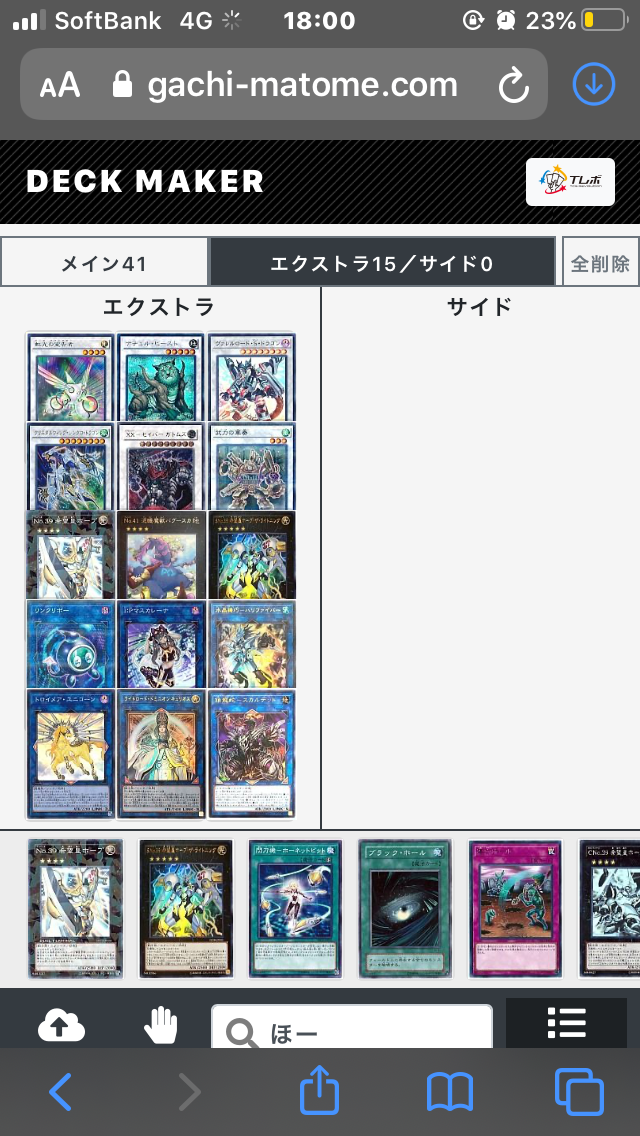Tap the hand icon in the toolbar
The image size is (640, 1136).
[x=160, y=1026]
